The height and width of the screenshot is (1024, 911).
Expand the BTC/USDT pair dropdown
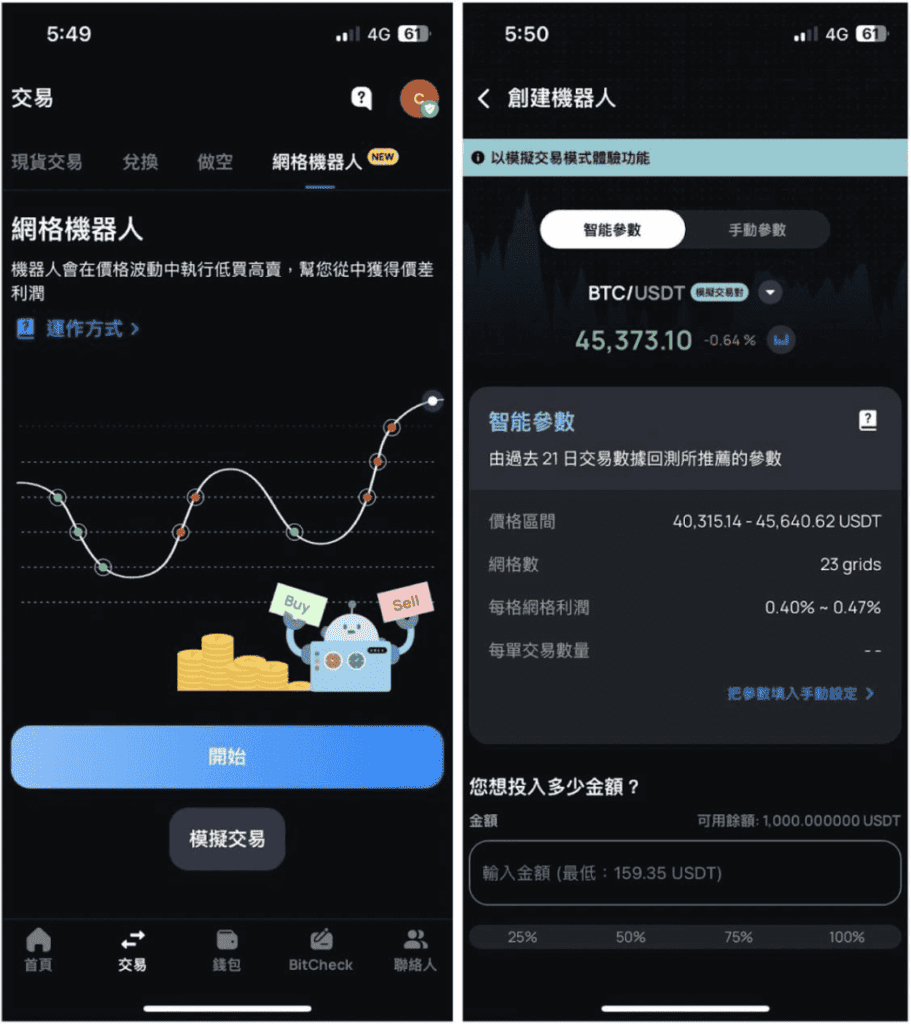point(769,293)
